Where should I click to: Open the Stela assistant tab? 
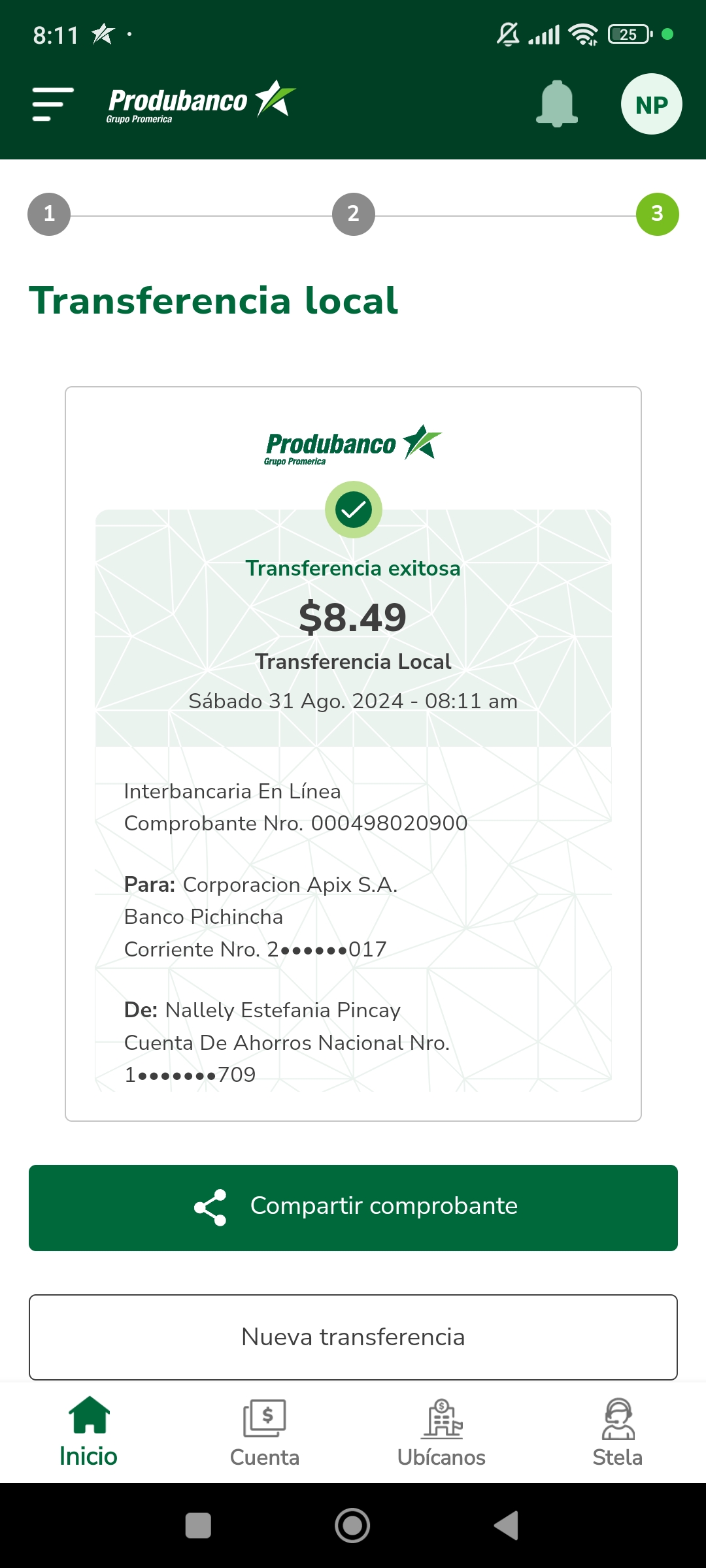[x=618, y=1432]
